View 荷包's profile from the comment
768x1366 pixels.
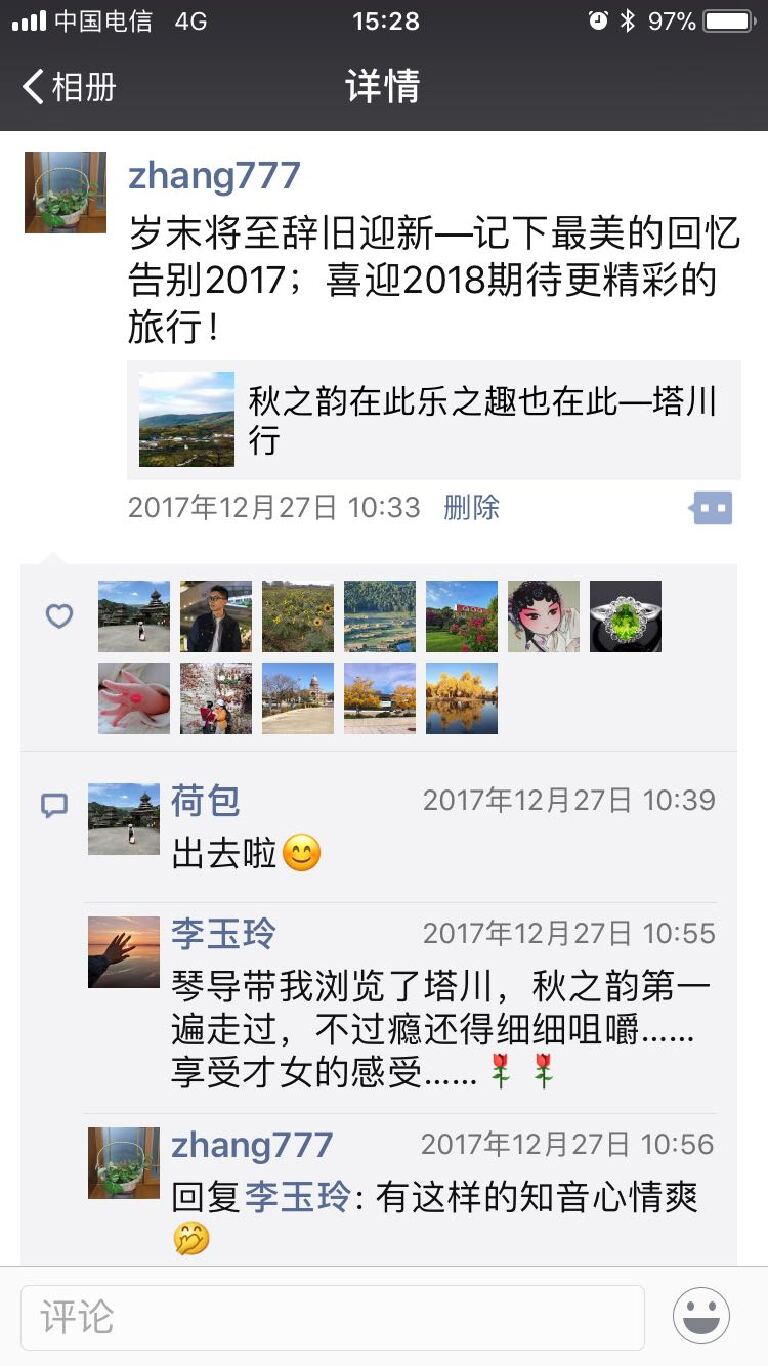coord(206,800)
